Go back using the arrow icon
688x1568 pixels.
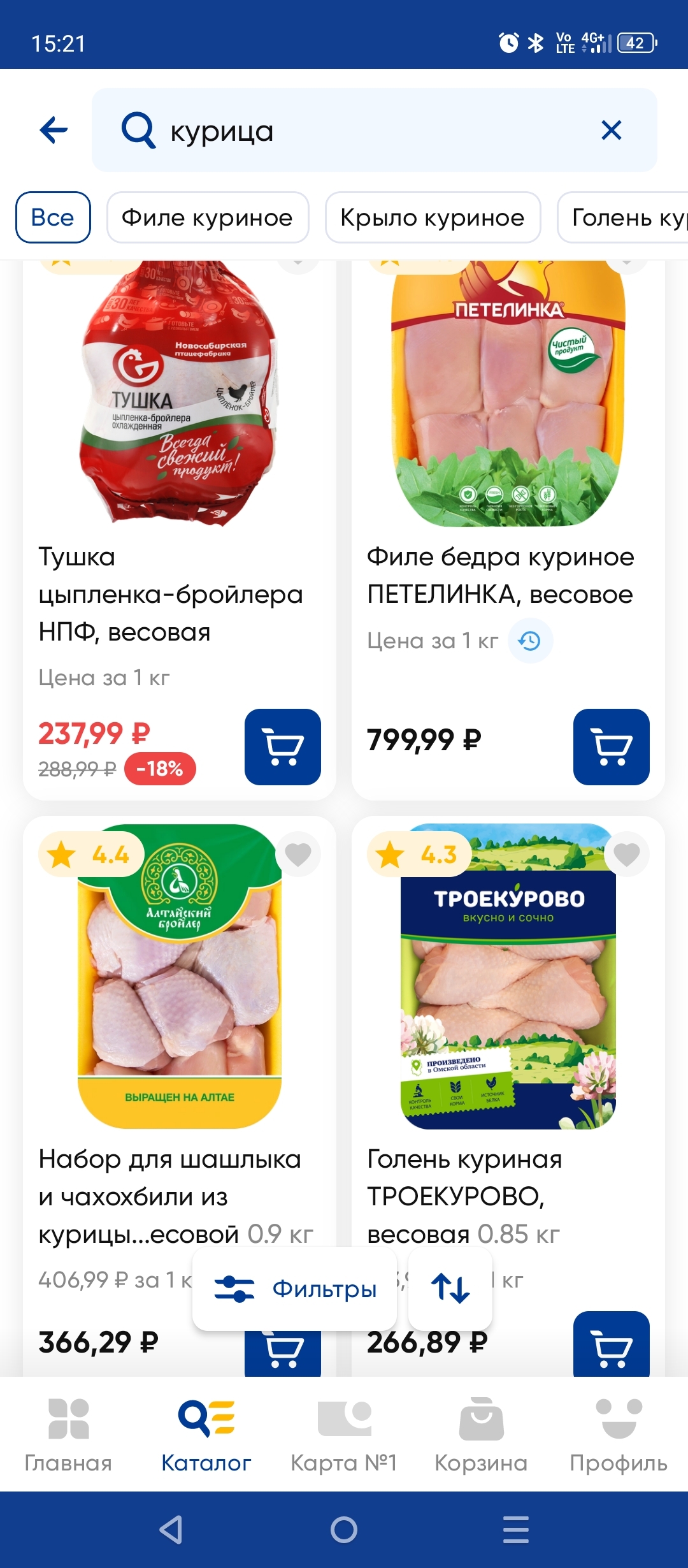coord(54,130)
